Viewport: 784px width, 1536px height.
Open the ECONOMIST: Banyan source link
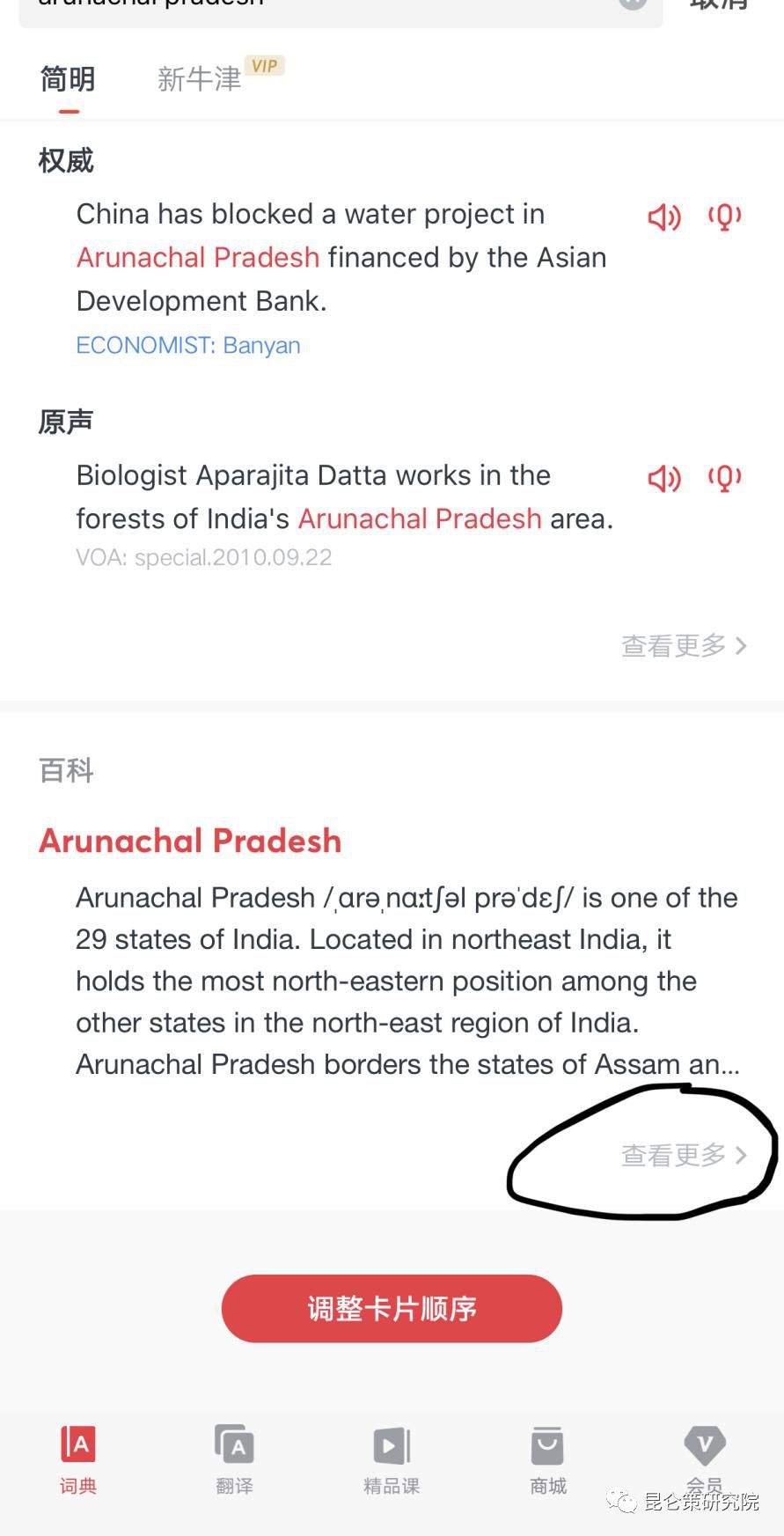188,345
